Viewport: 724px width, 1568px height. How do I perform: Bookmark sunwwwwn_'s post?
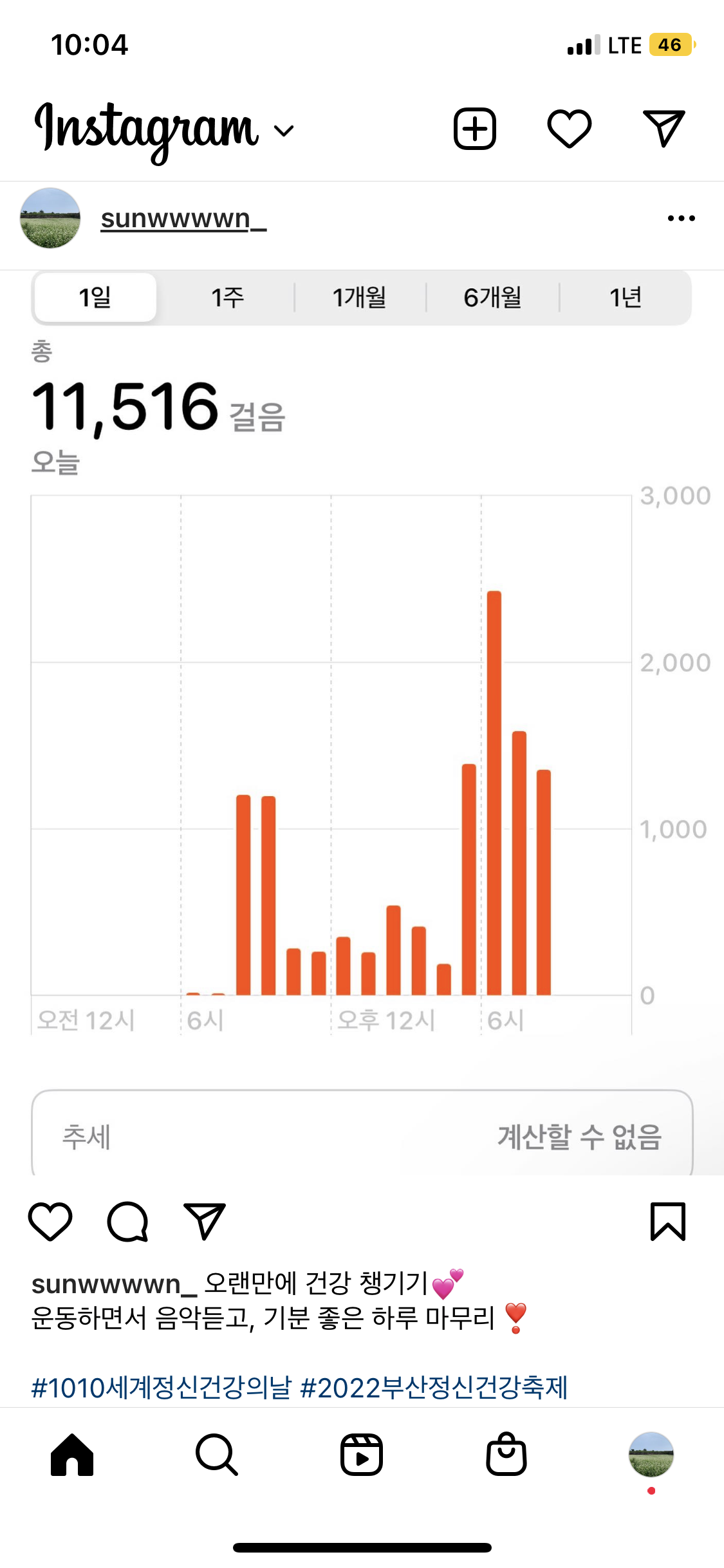668,1221
